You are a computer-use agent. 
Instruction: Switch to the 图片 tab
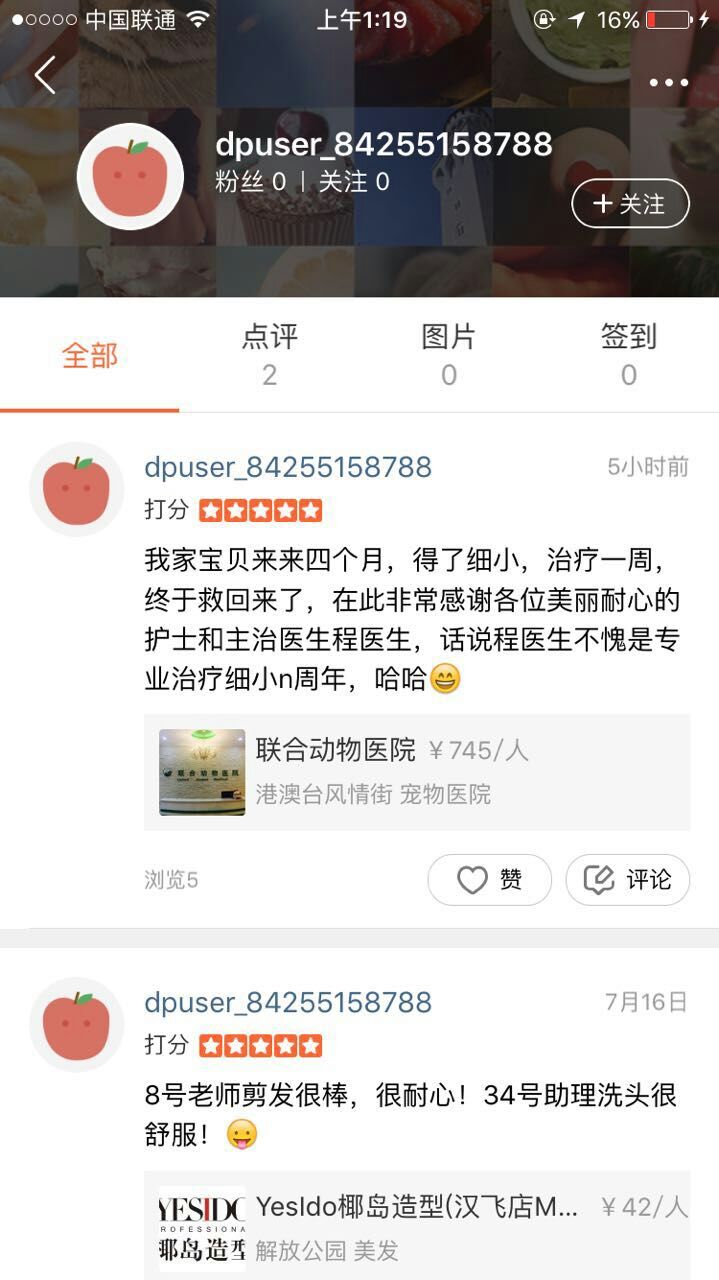449,355
